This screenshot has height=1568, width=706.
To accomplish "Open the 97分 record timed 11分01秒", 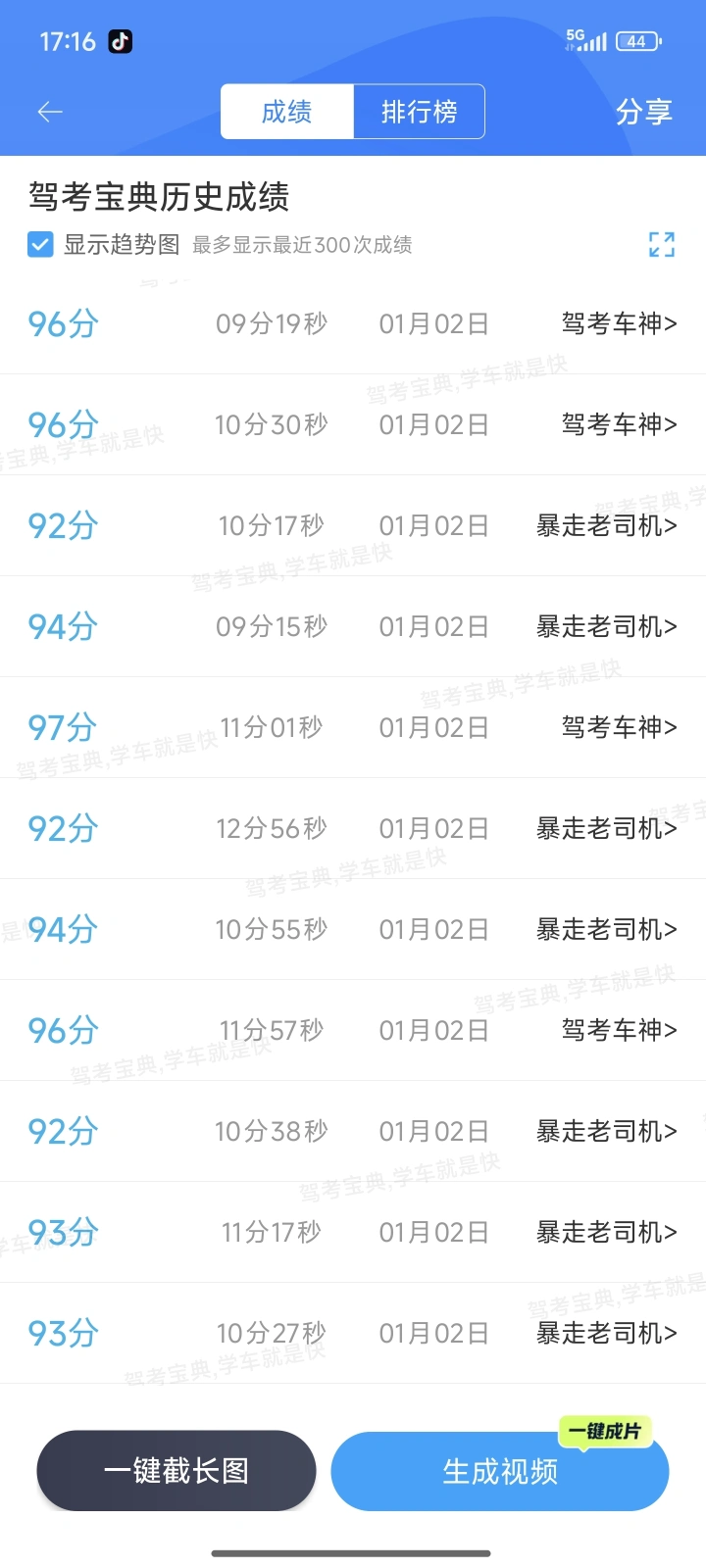I will (x=353, y=727).
